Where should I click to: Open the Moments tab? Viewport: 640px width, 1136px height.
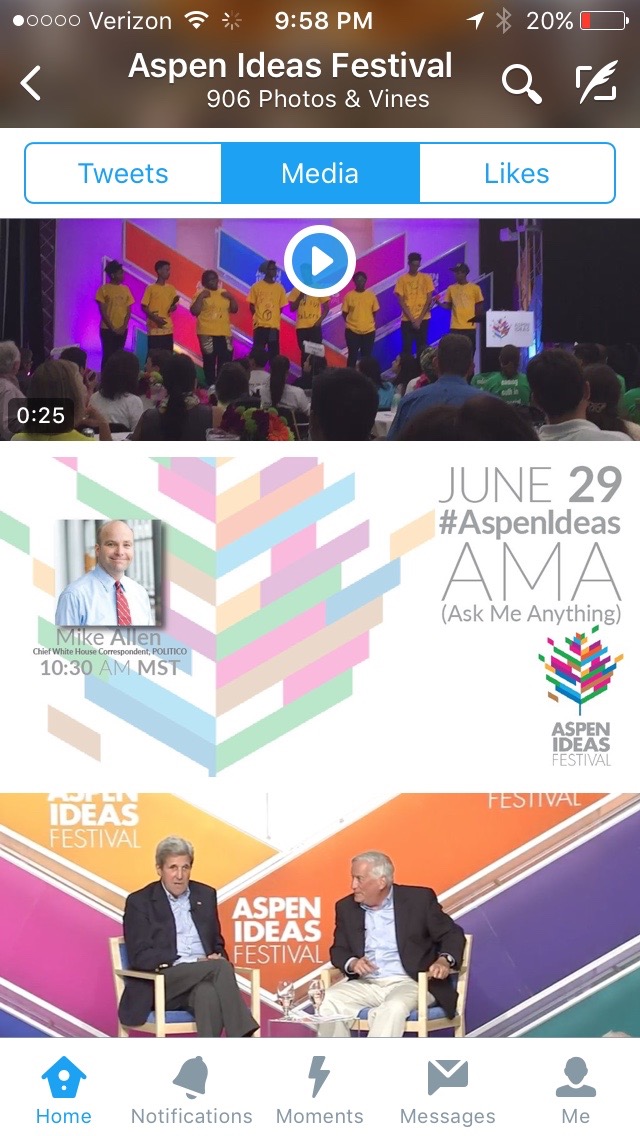click(319, 1091)
